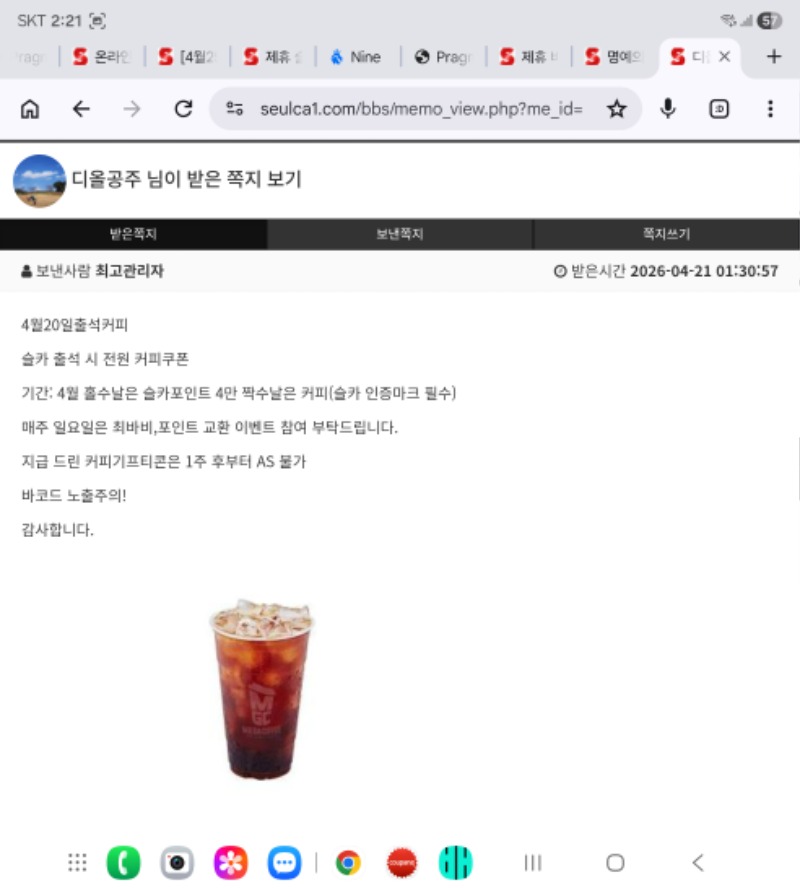Open the Messages app in the taskbar
The height and width of the screenshot is (888, 800).
[284, 862]
